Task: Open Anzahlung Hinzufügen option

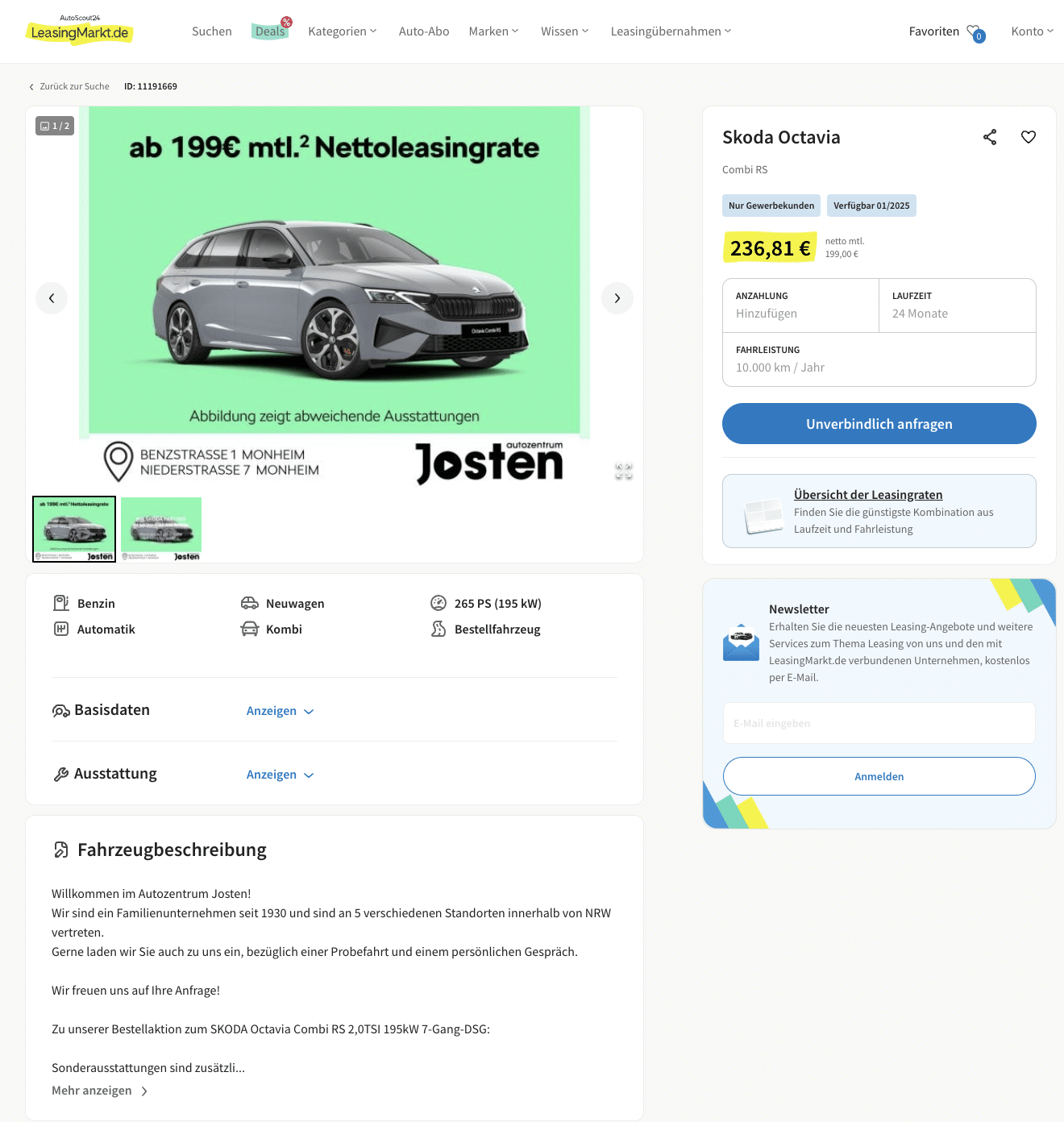Action: 800,305
